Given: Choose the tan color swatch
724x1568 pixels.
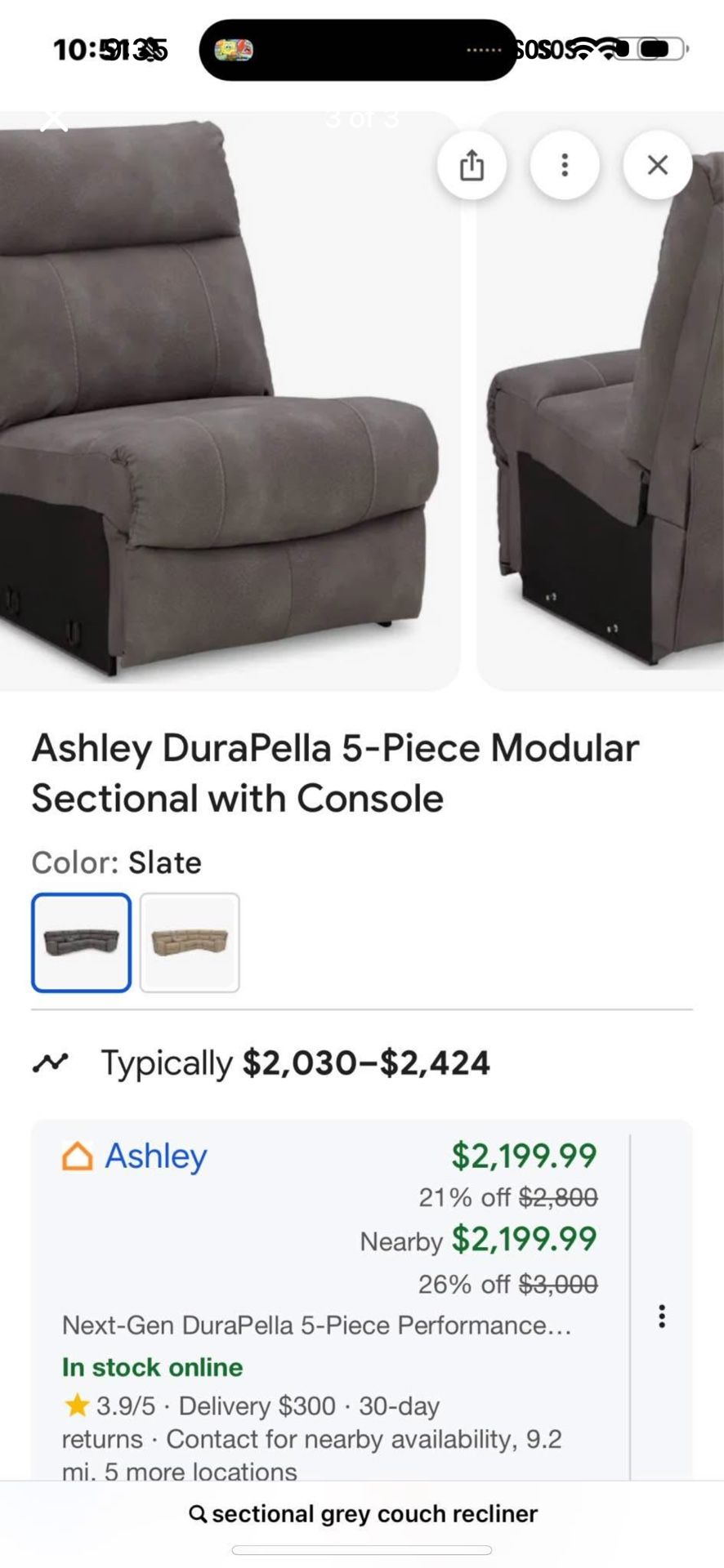Looking at the screenshot, I should click(190, 942).
